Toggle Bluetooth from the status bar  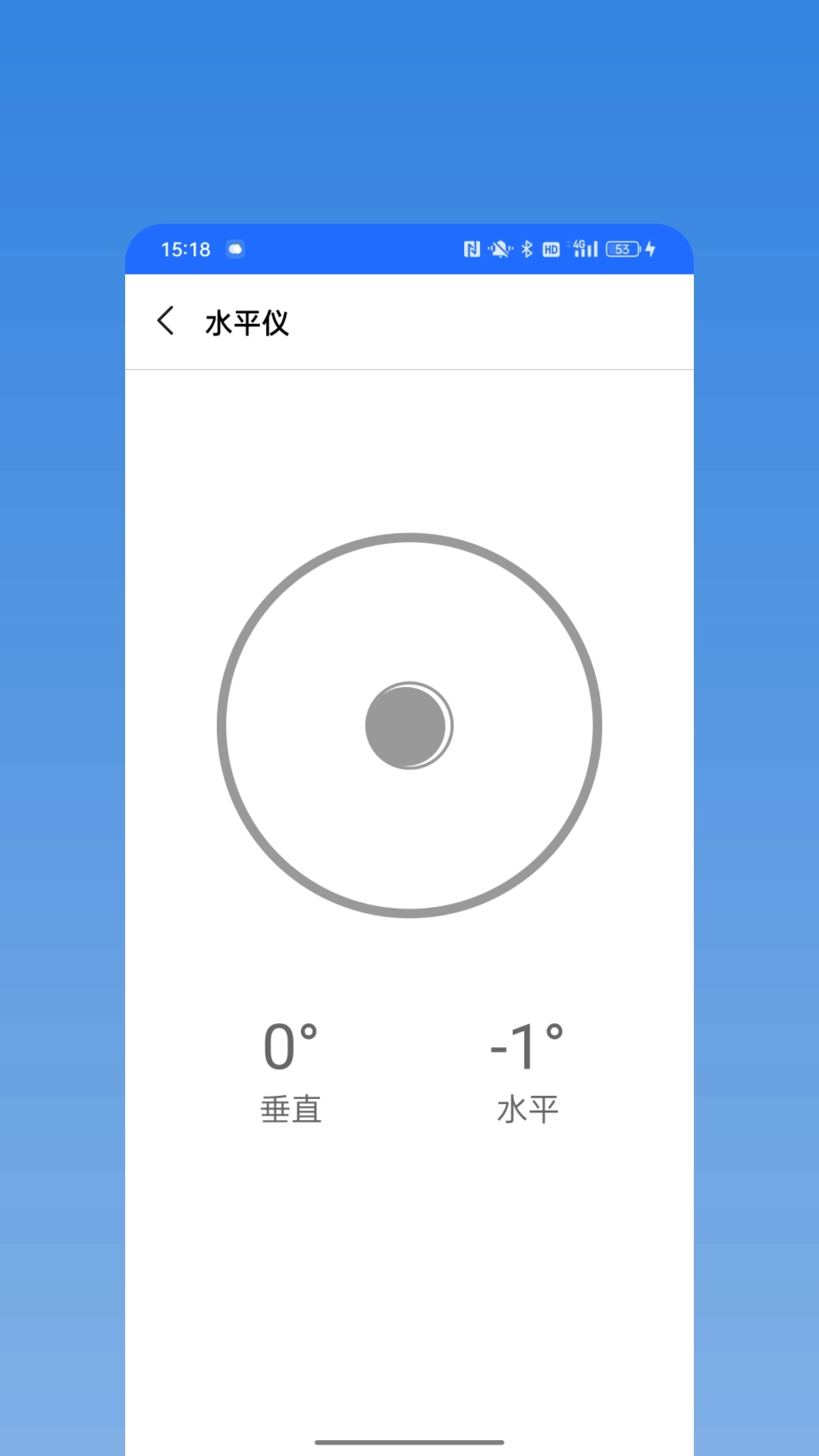coord(526,248)
